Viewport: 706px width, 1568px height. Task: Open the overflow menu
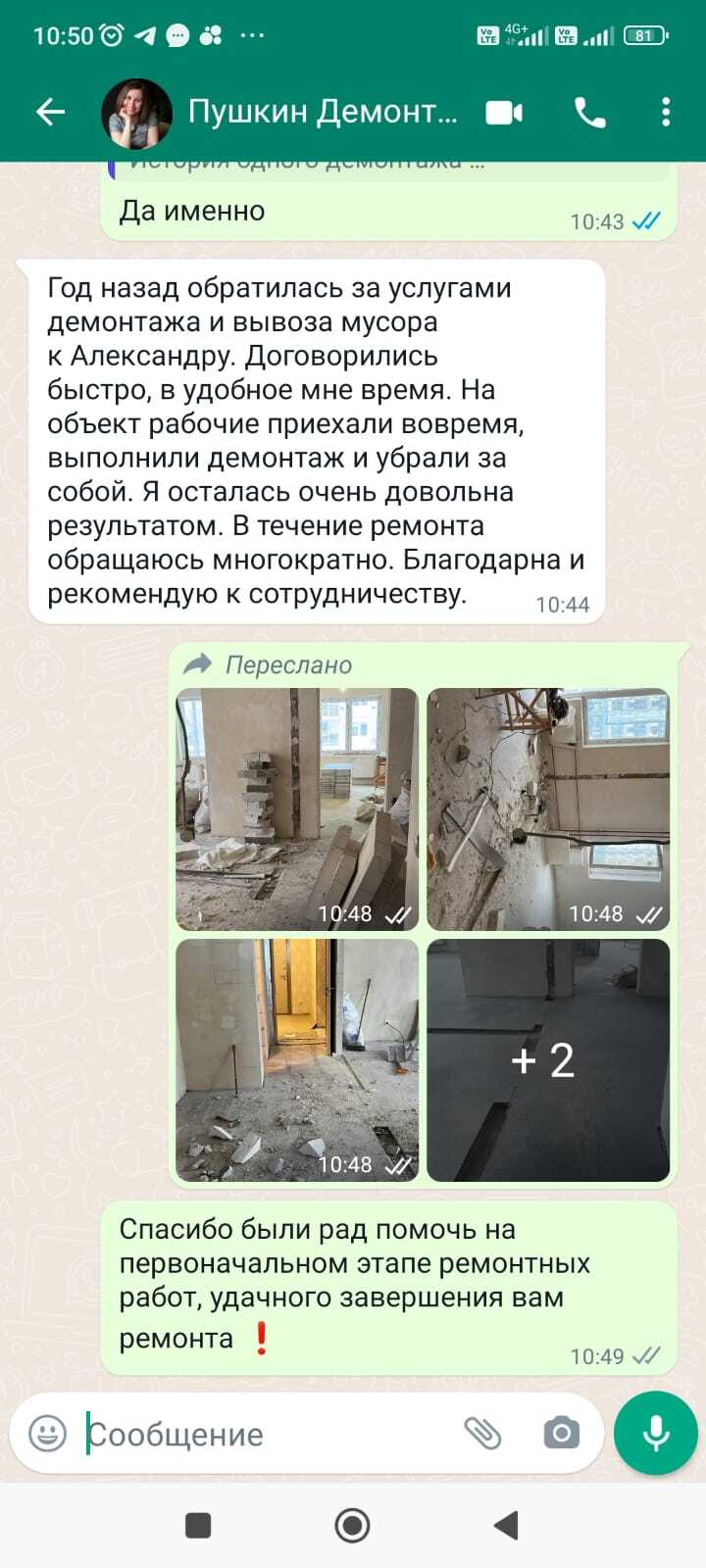point(666,113)
